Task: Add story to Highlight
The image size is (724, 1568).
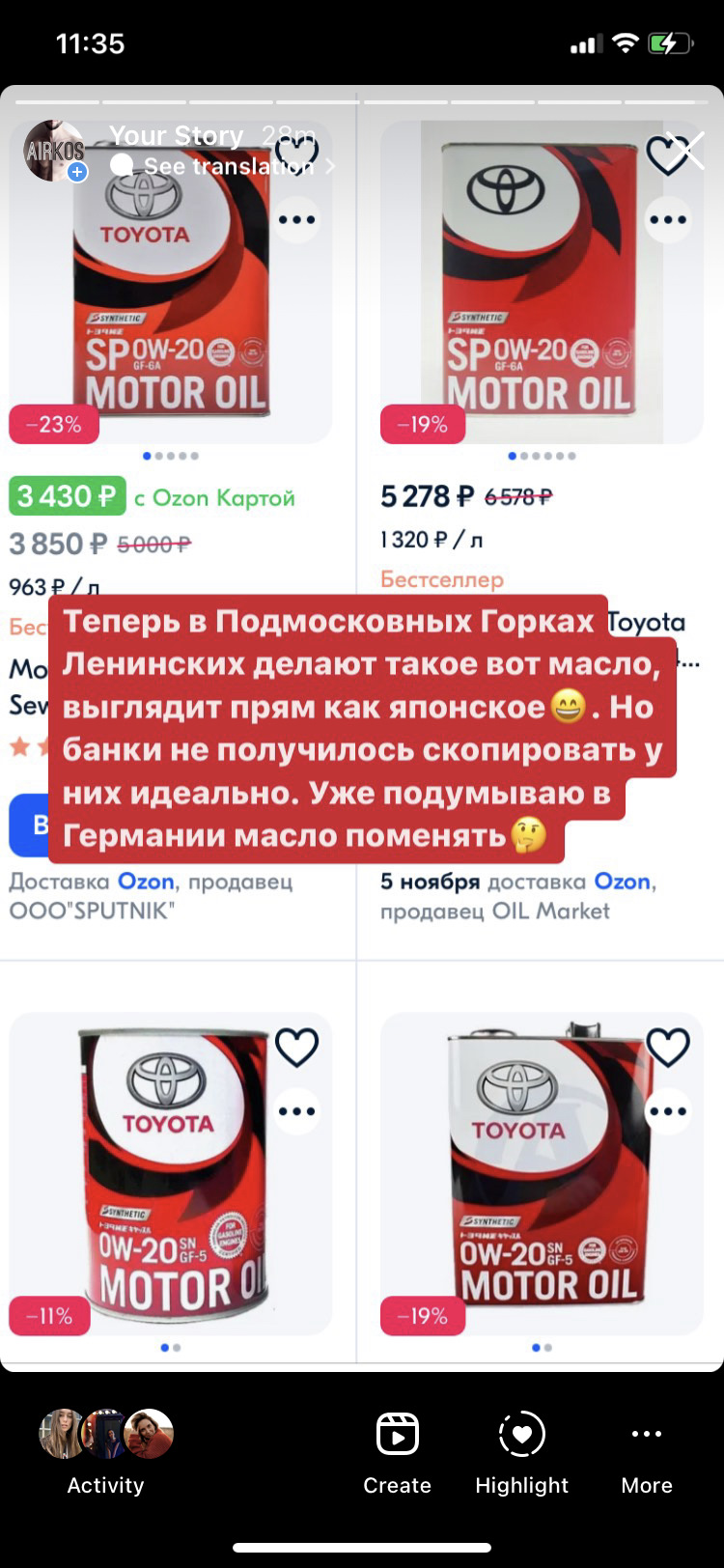Action: [x=521, y=1450]
